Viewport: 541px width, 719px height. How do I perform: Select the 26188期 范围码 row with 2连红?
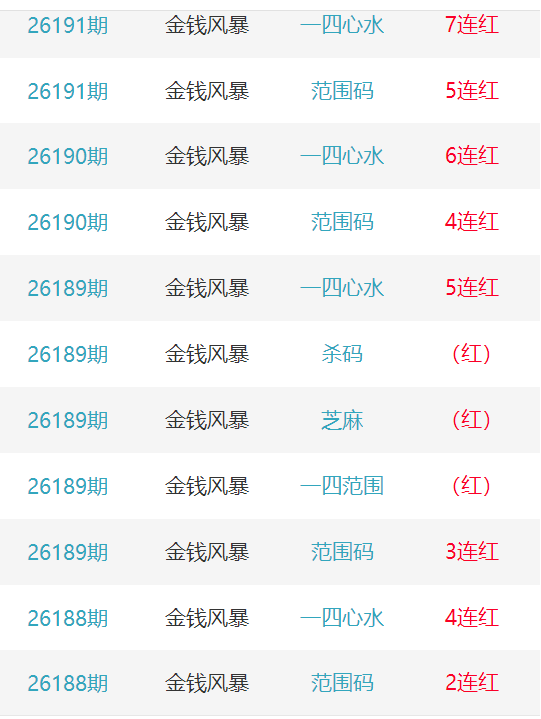[x=270, y=683]
